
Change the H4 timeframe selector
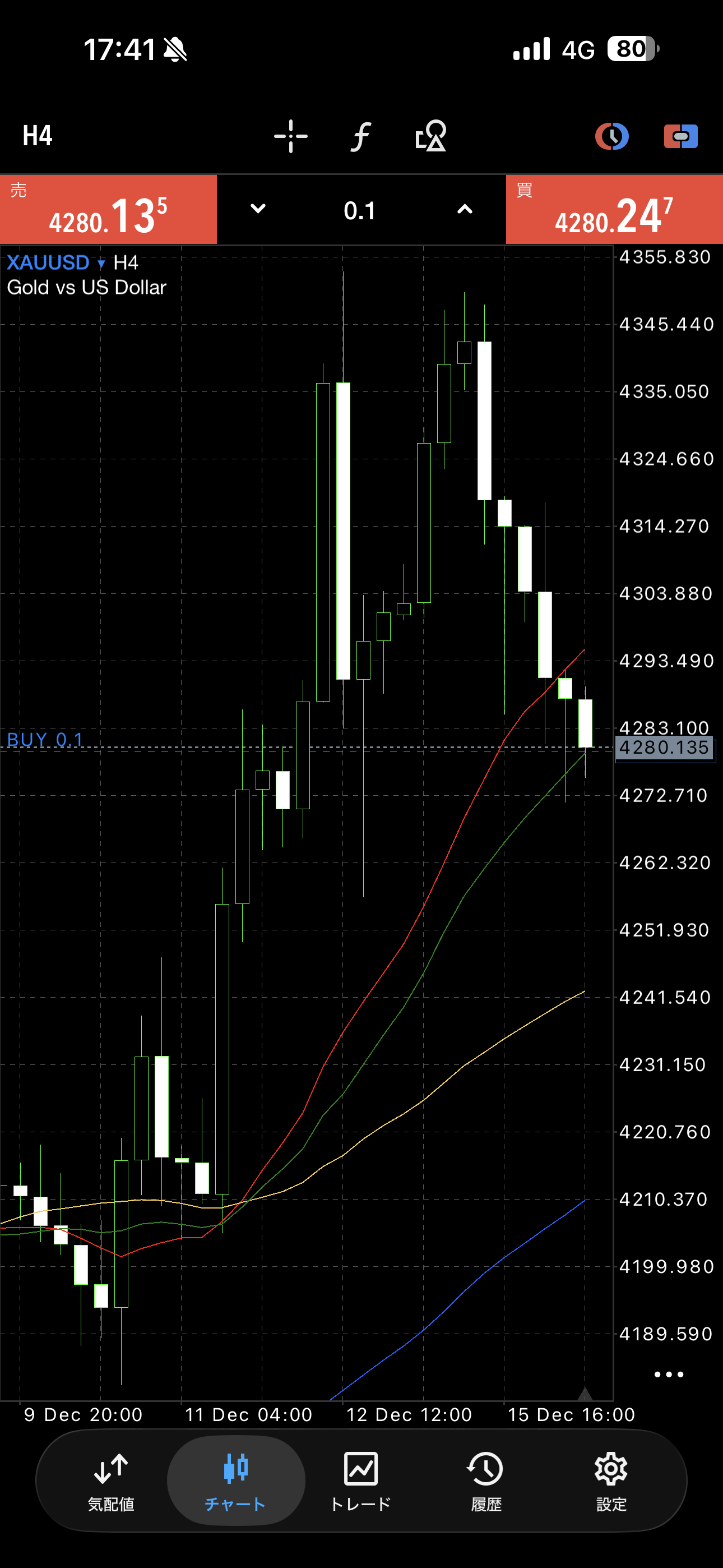click(x=38, y=136)
